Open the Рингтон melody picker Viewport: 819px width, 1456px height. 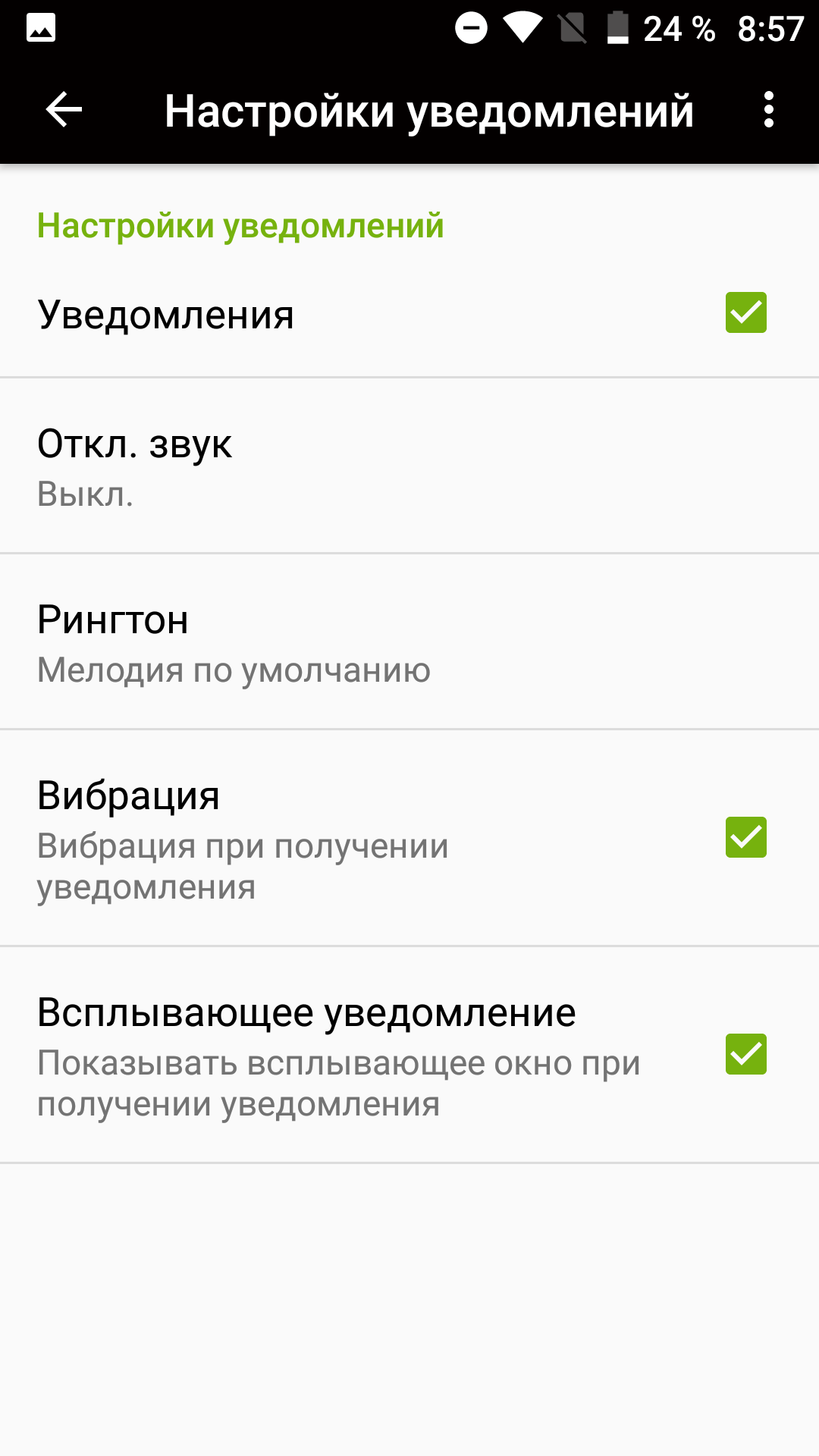point(409,642)
